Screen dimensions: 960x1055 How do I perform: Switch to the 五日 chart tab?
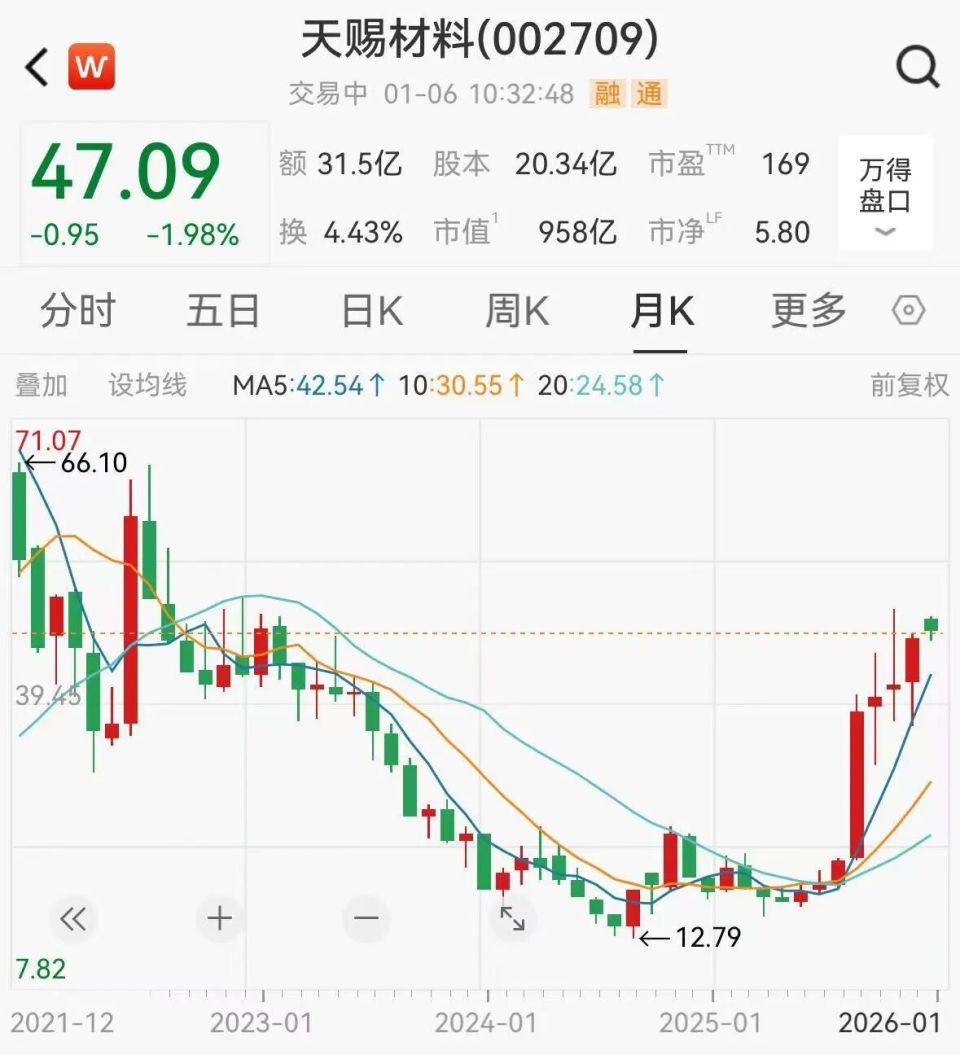click(223, 312)
